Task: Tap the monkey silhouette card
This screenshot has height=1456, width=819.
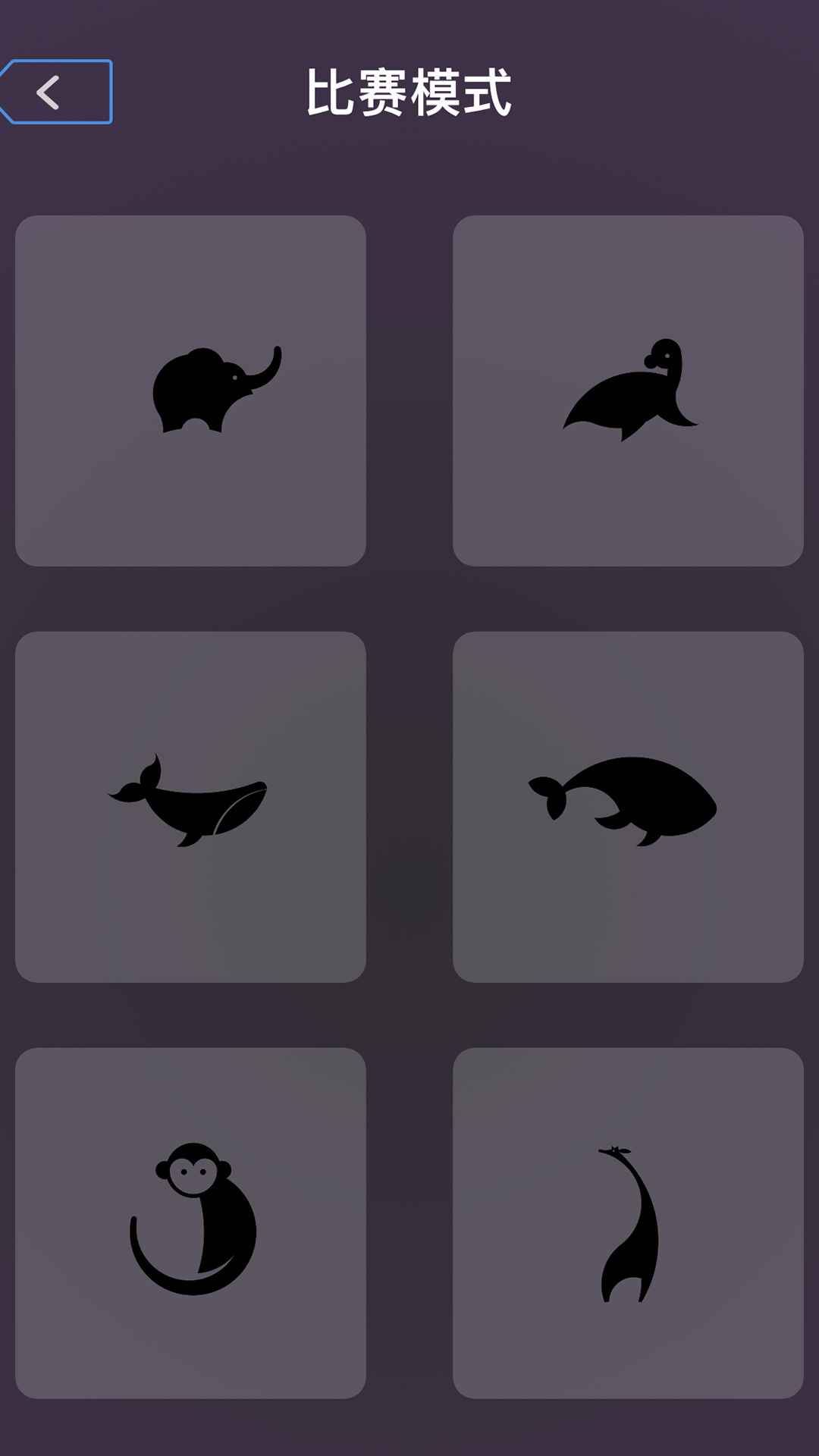Action: pyautogui.click(x=190, y=1222)
